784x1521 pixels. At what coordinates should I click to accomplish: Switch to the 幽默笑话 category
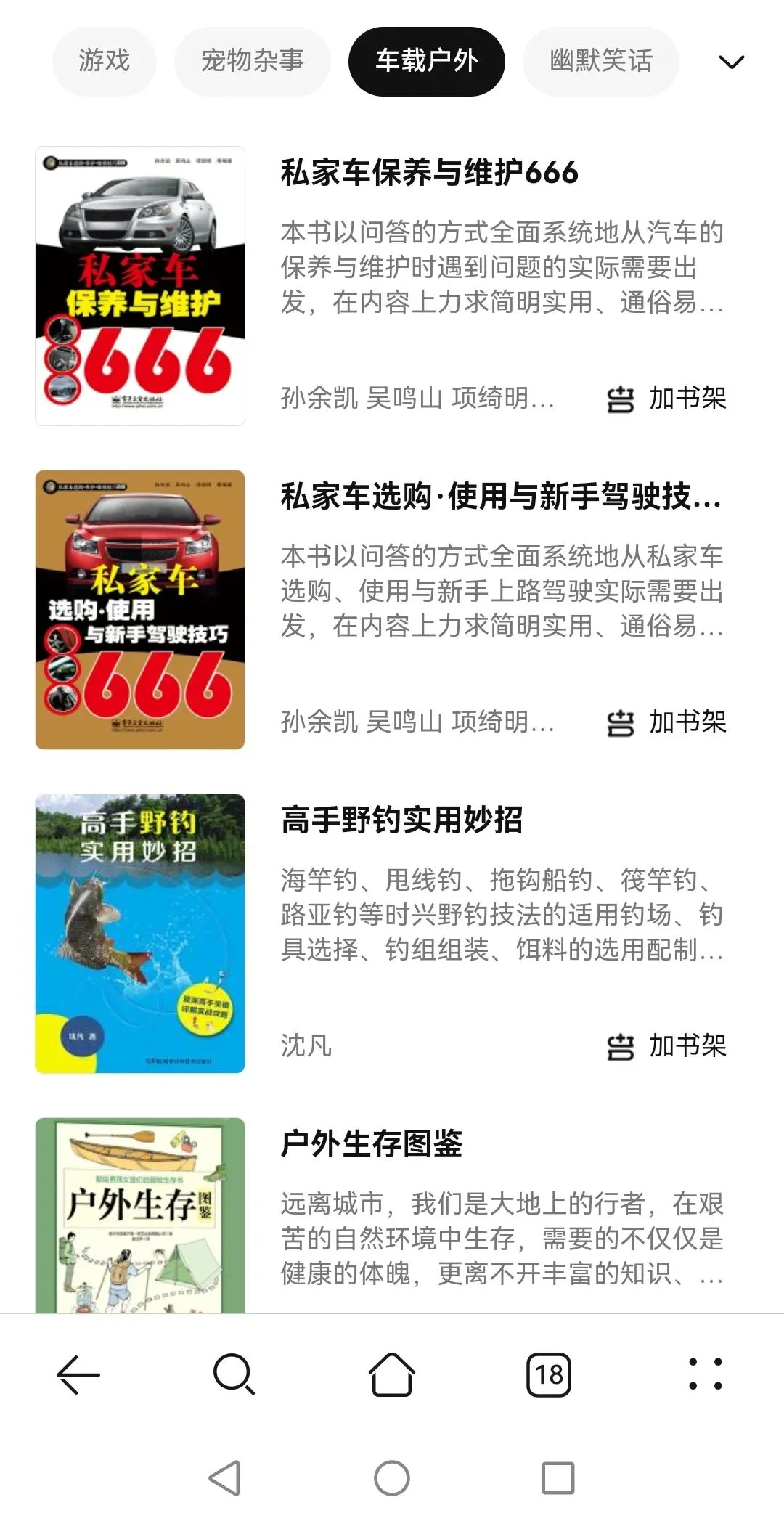tap(600, 61)
